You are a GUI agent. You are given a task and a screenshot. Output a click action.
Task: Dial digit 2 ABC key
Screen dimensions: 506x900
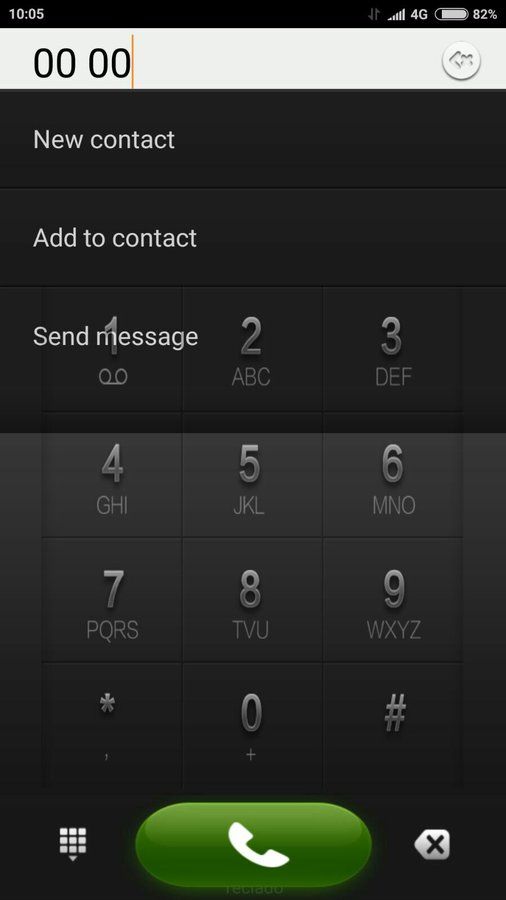tap(252, 349)
